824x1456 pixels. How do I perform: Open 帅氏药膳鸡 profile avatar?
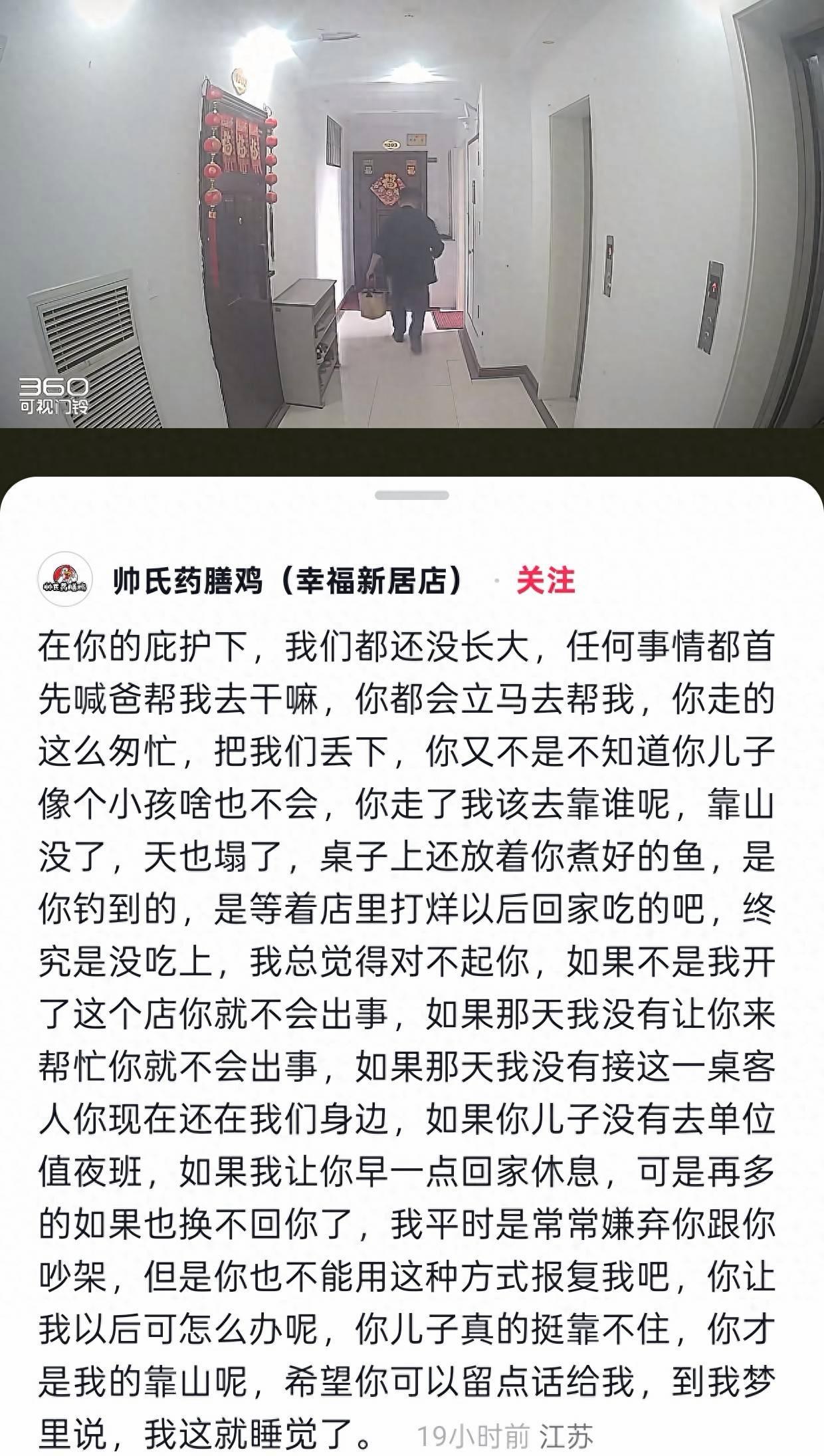pyautogui.click(x=64, y=580)
